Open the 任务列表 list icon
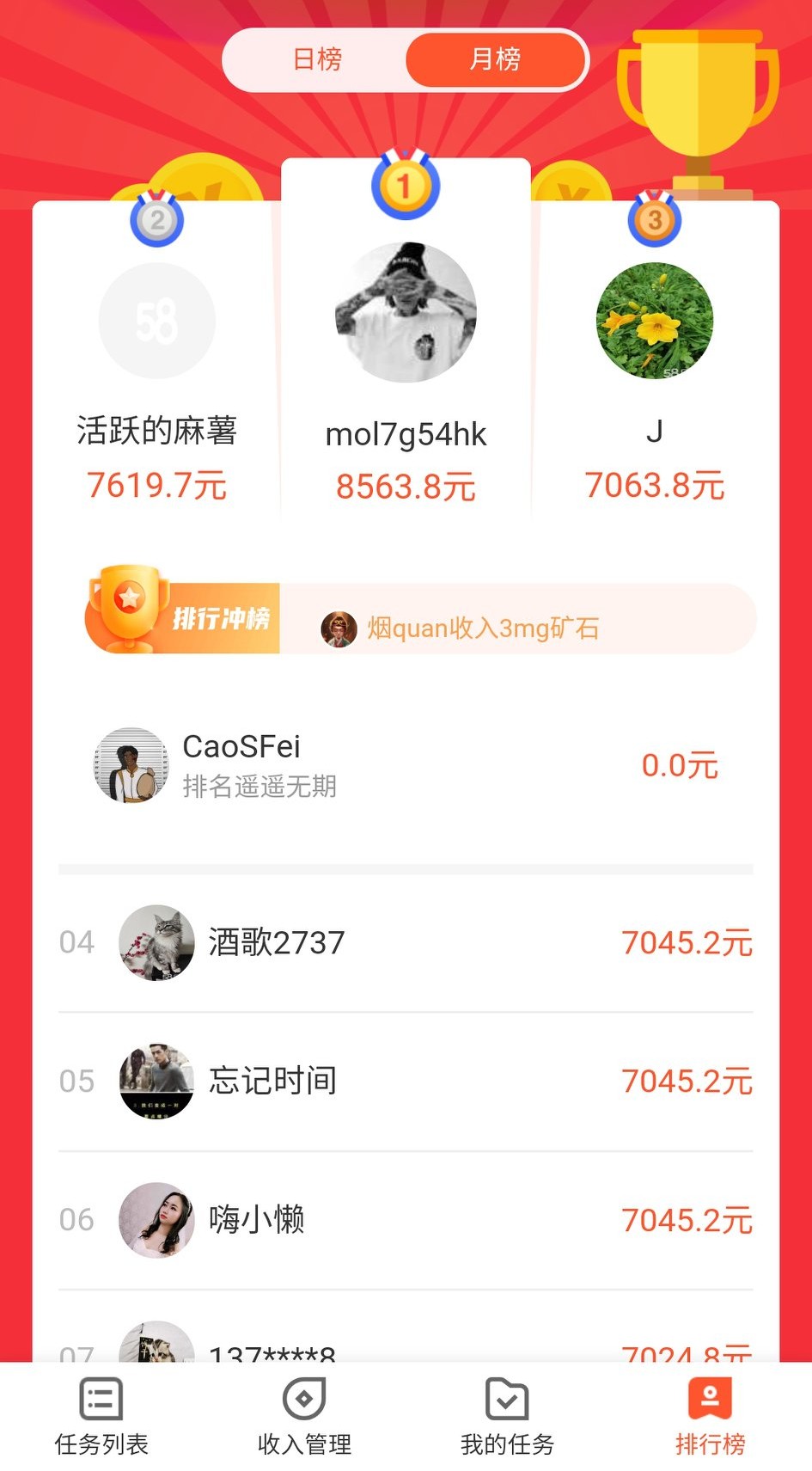812x1471 pixels. 101,1400
